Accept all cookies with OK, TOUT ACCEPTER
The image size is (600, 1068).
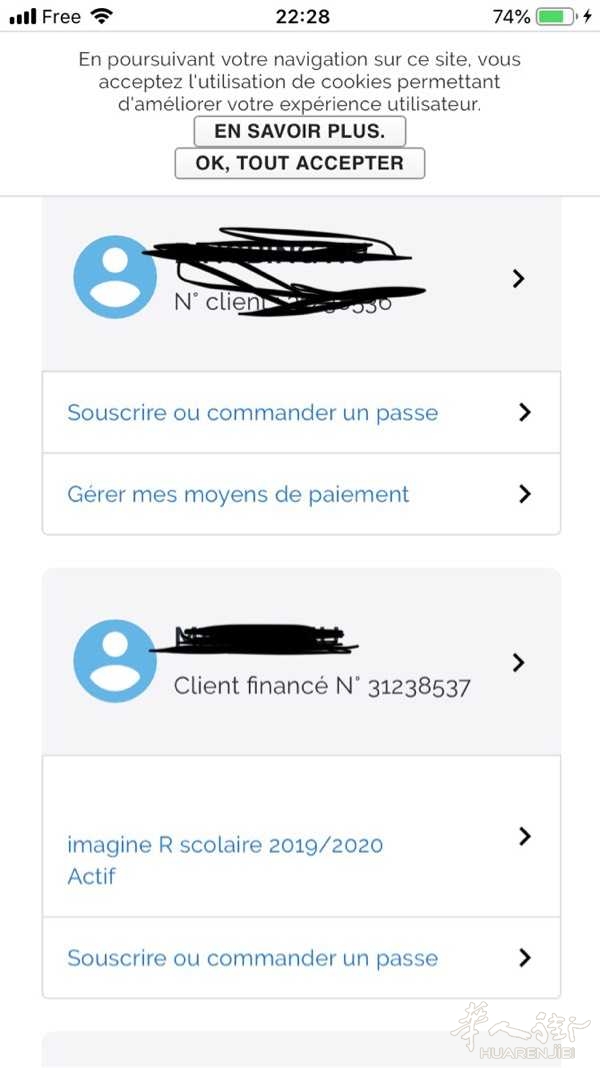[300, 163]
